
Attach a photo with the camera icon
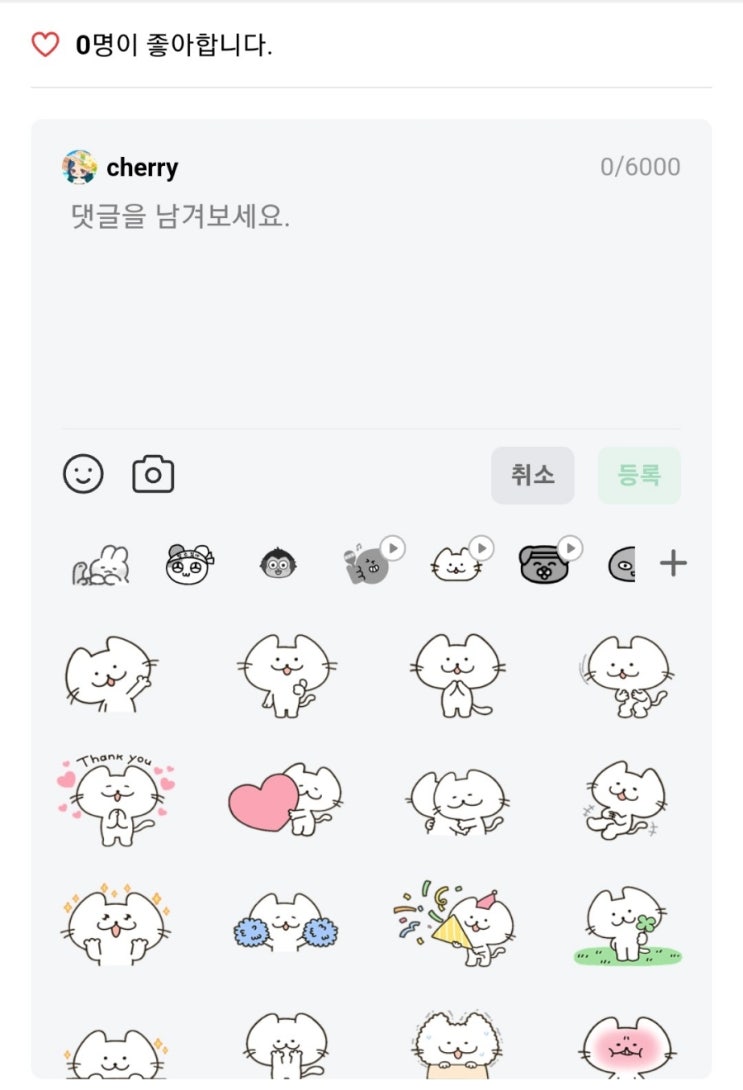pyautogui.click(x=153, y=474)
